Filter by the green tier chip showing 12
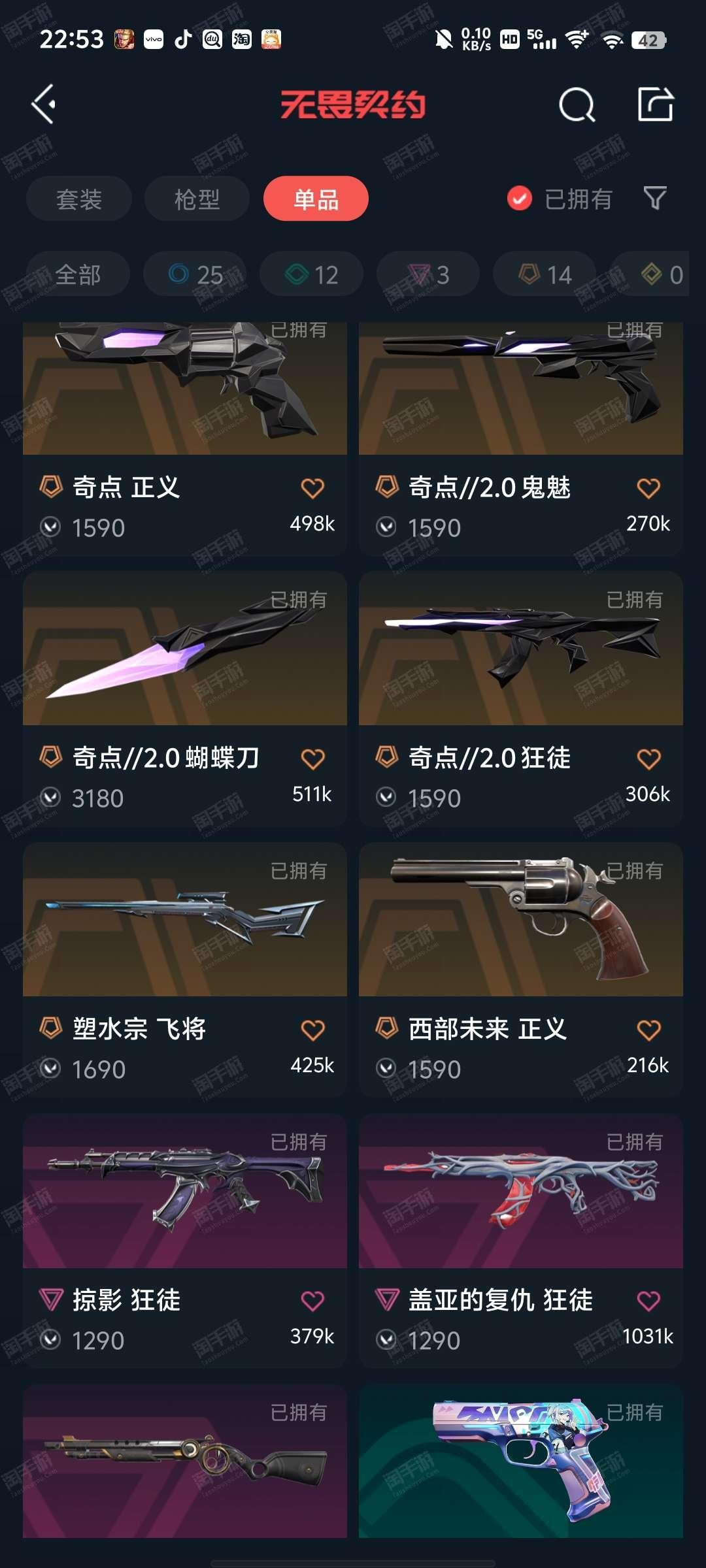Viewport: 706px width, 1568px height. coord(312,274)
